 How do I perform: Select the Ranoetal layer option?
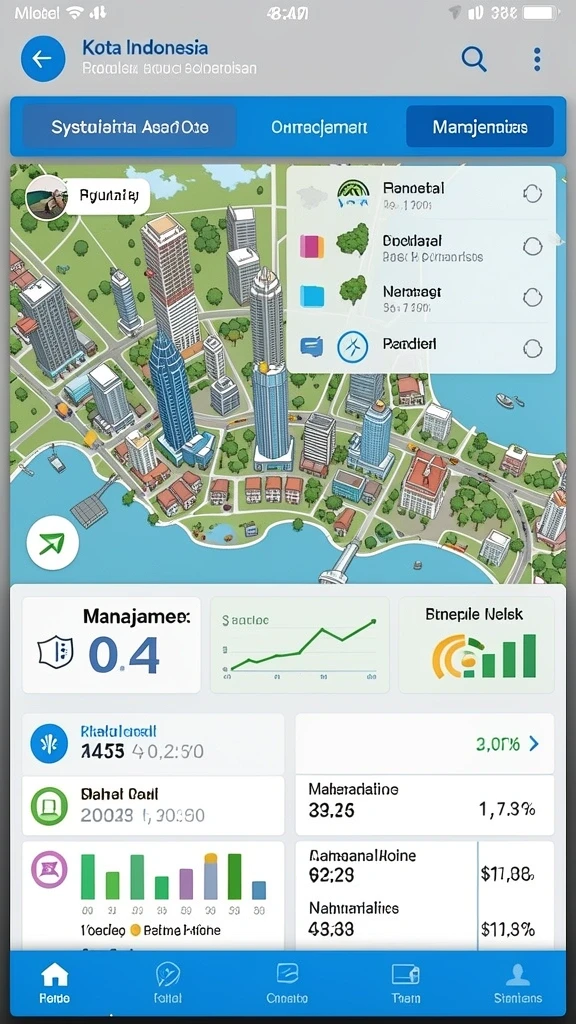click(421, 195)
